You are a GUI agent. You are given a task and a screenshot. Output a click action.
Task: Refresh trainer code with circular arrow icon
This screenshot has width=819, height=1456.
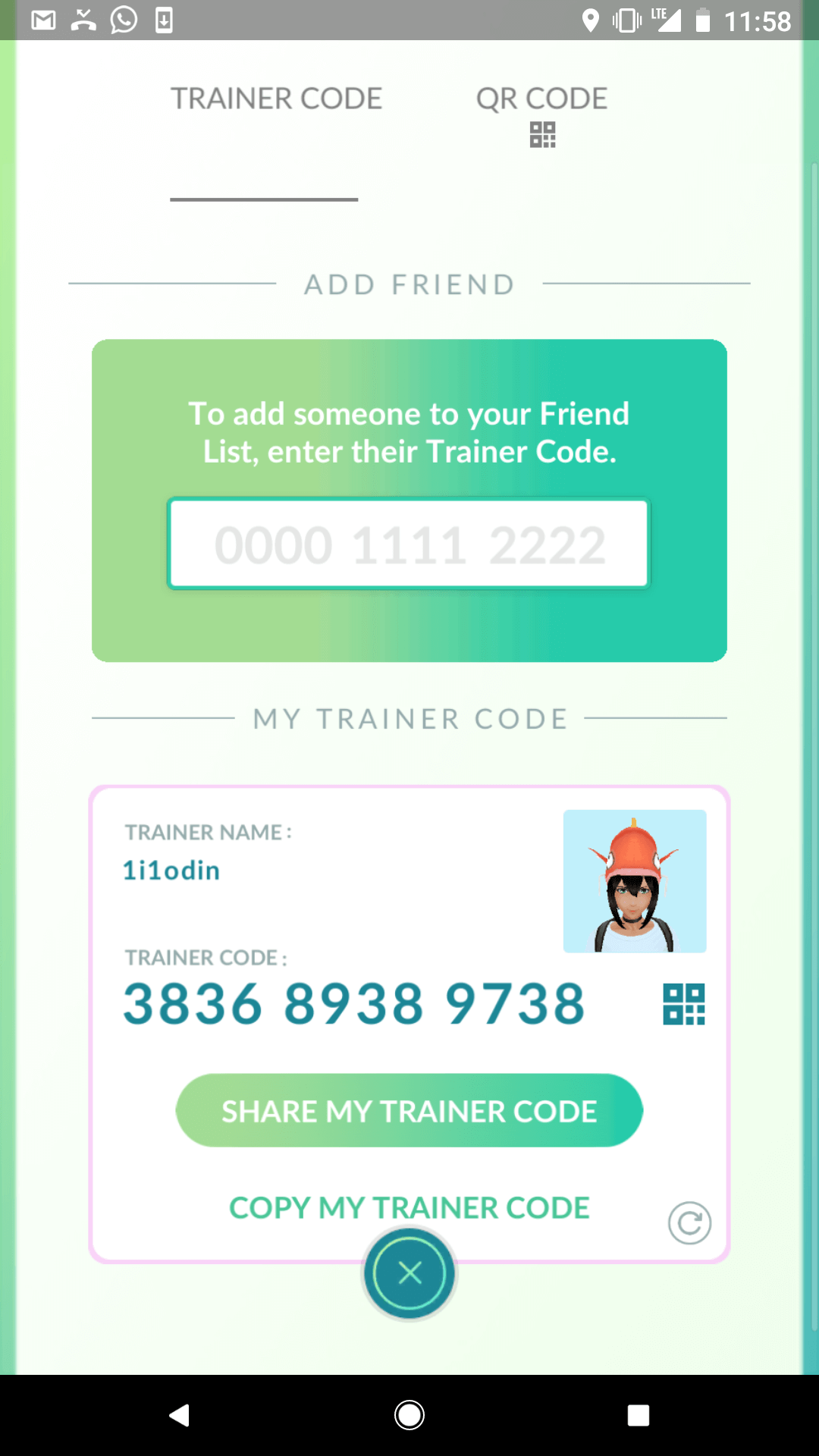pos(689,1222)
